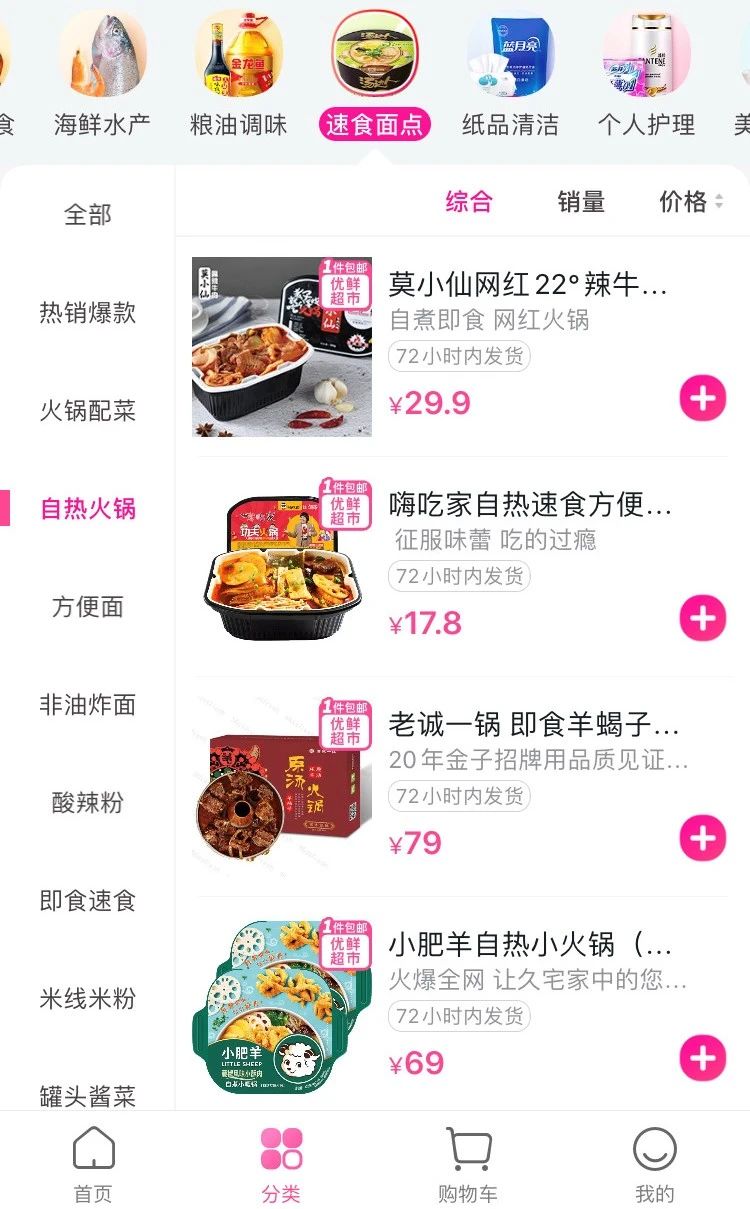Show 全部 subcategory items

pyautogui.click(x=88, y=214)
